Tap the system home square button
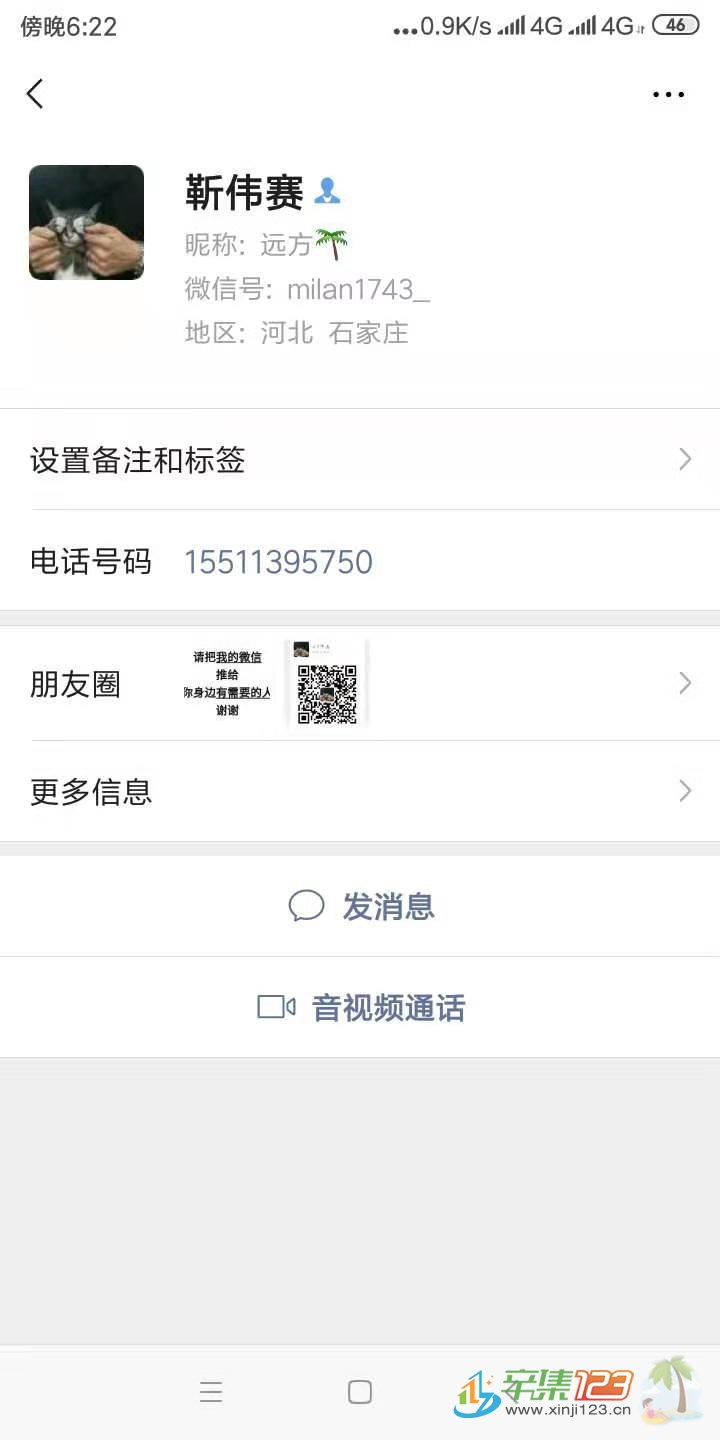The width and height of the screenshot is (720, 1440). [x=360, y=1392]
